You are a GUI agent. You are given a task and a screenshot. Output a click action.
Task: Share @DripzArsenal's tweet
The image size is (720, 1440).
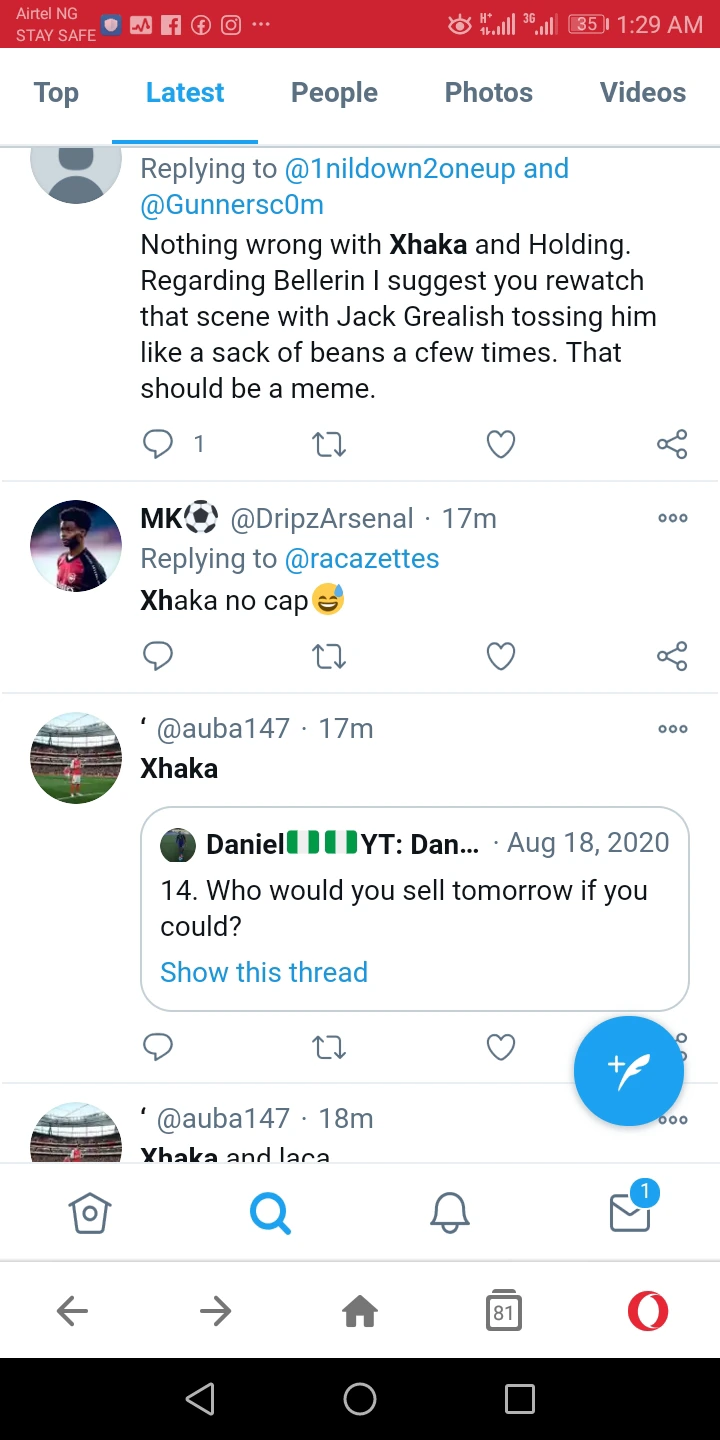(x=672, y=656)
